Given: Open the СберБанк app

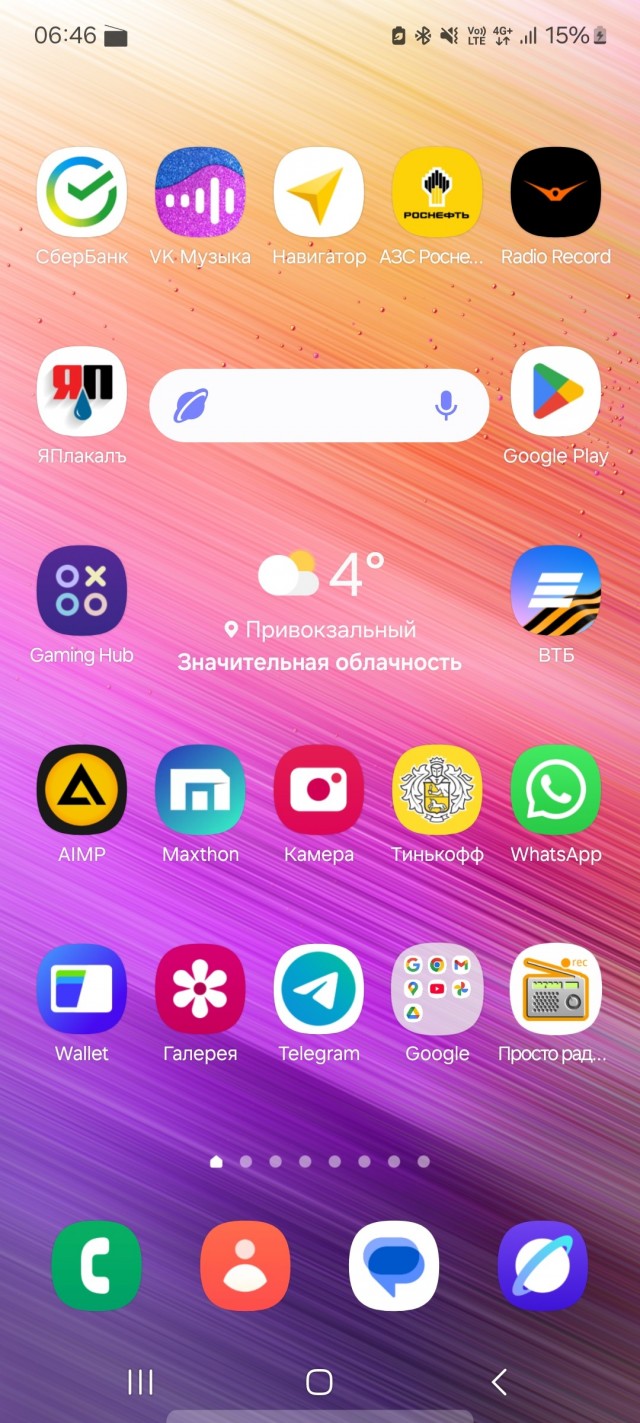Looking at the screenshot, I should click(81, 192).
